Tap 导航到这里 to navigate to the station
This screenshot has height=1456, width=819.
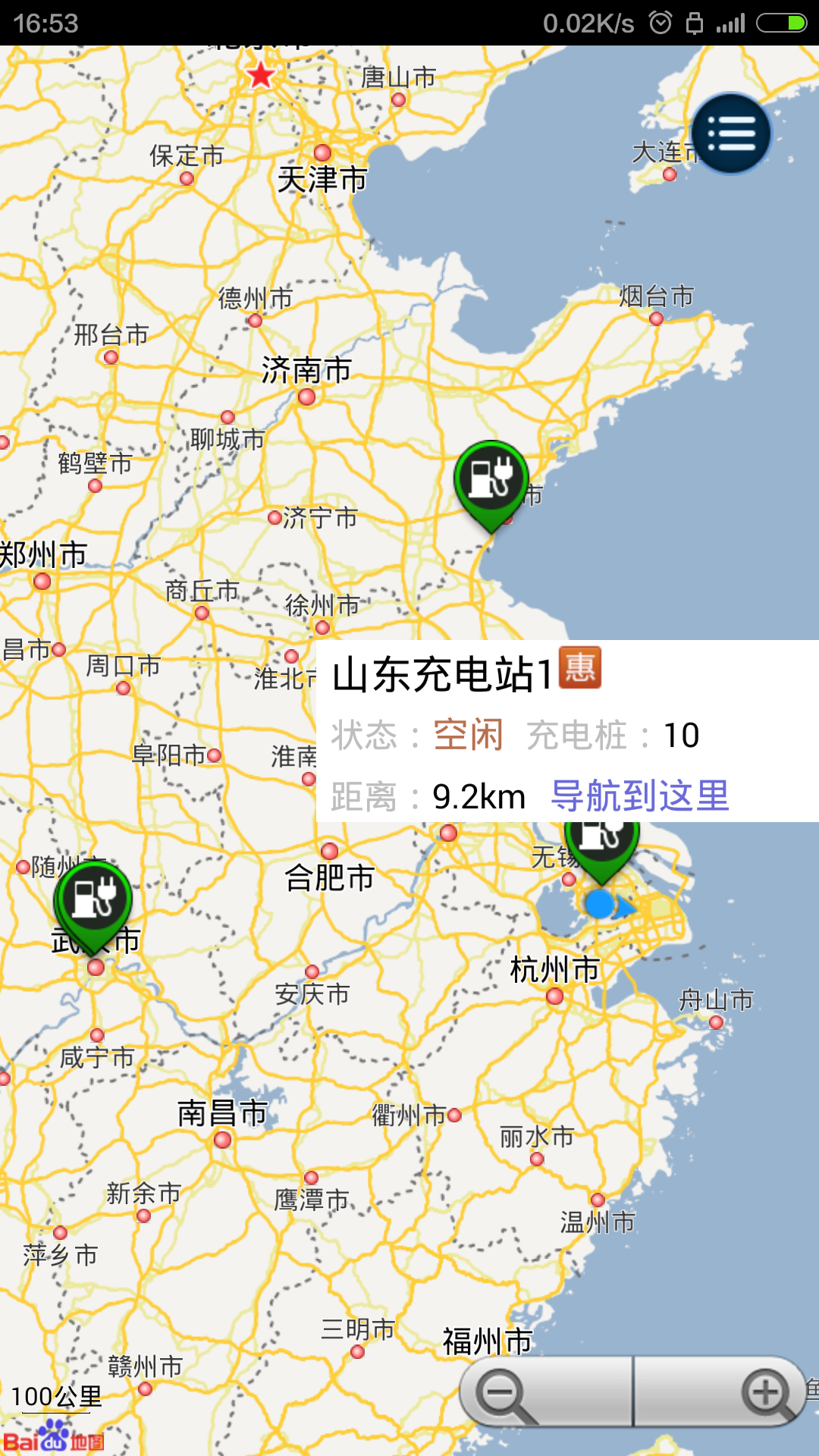(x=639, y=796)
